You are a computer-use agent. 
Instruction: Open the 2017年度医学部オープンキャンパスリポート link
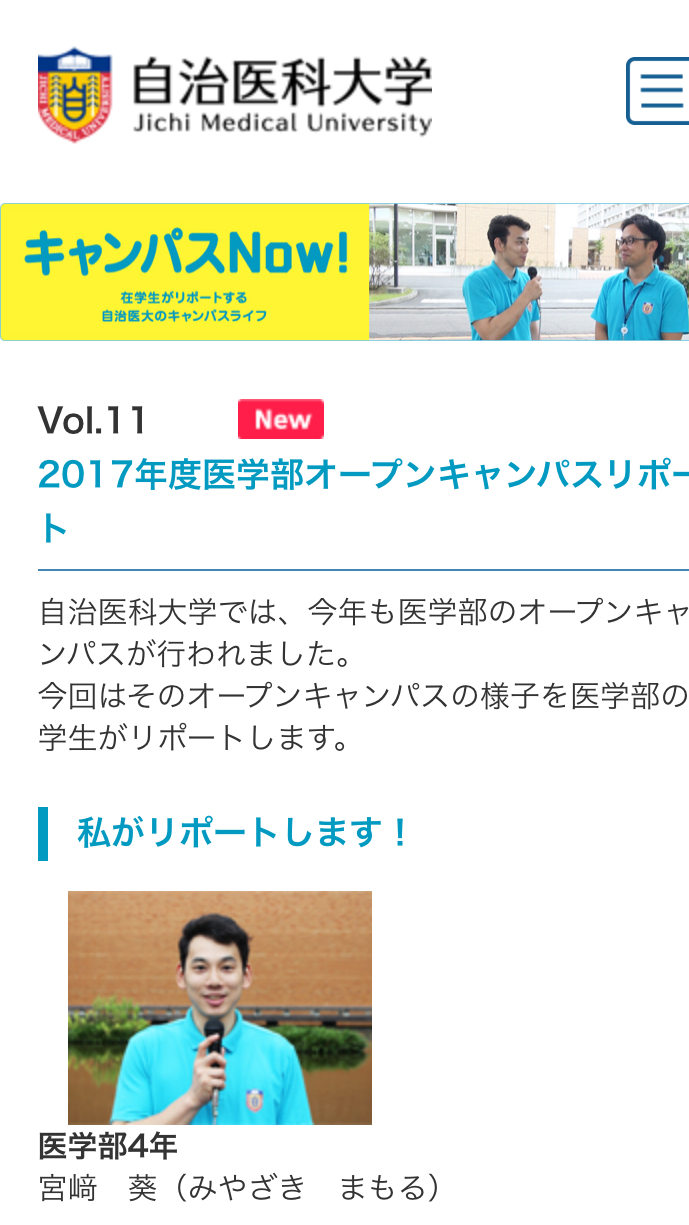coord(364,501)
